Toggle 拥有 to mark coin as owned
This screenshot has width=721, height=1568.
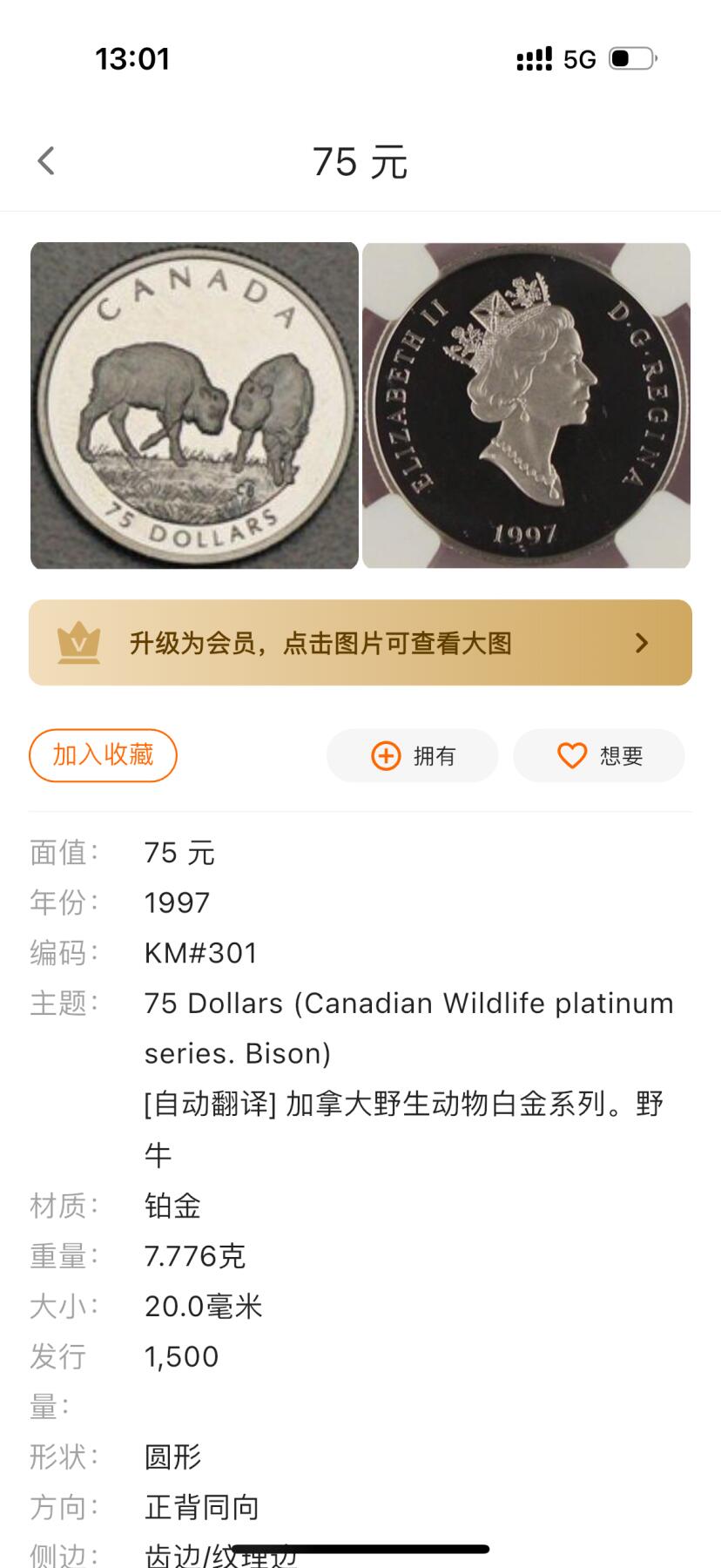(x=412, y=756)
